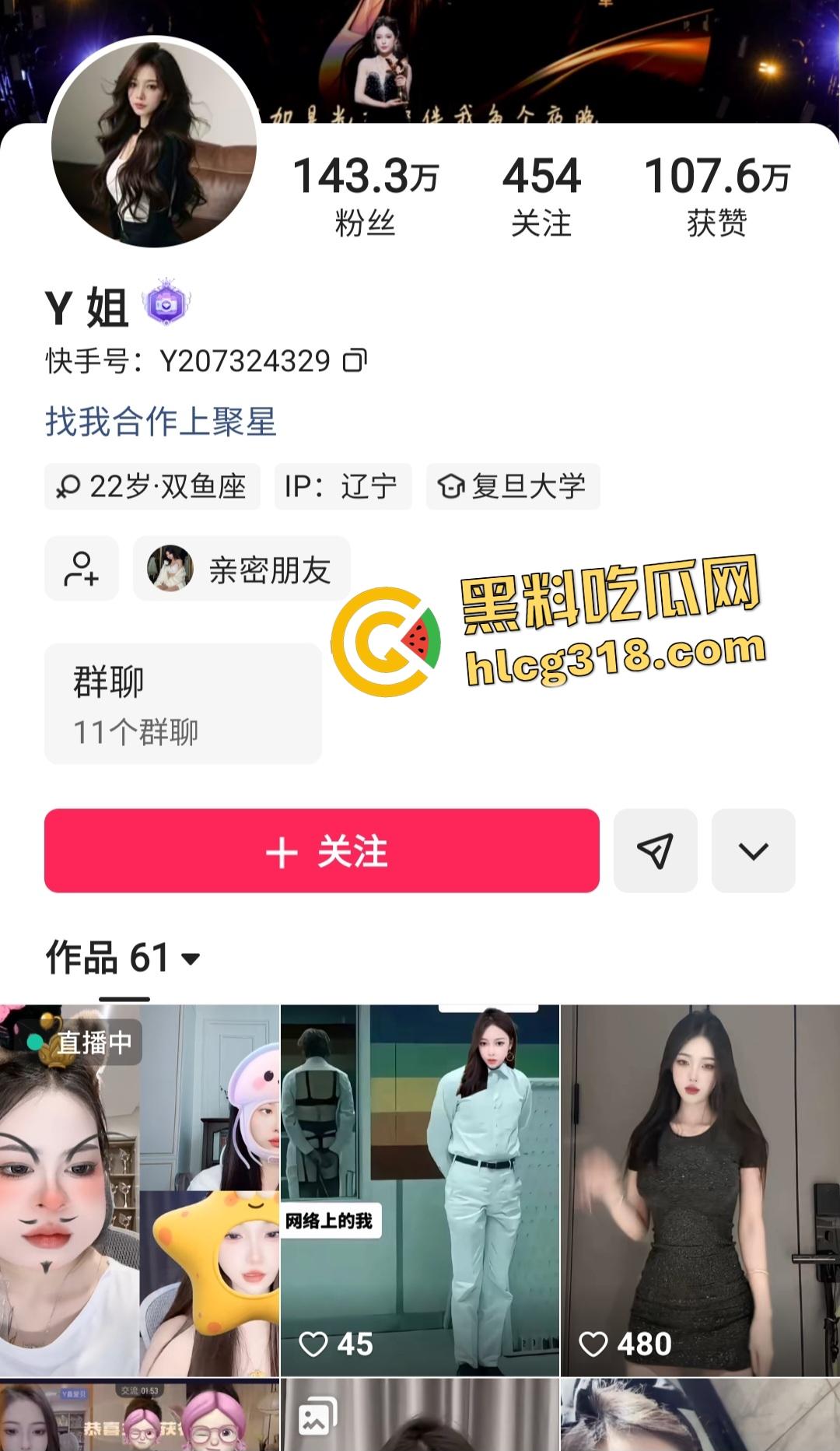Toggle follow with the red 关注 button
This screenshot has height=1451, width=840.
point(322,852)
